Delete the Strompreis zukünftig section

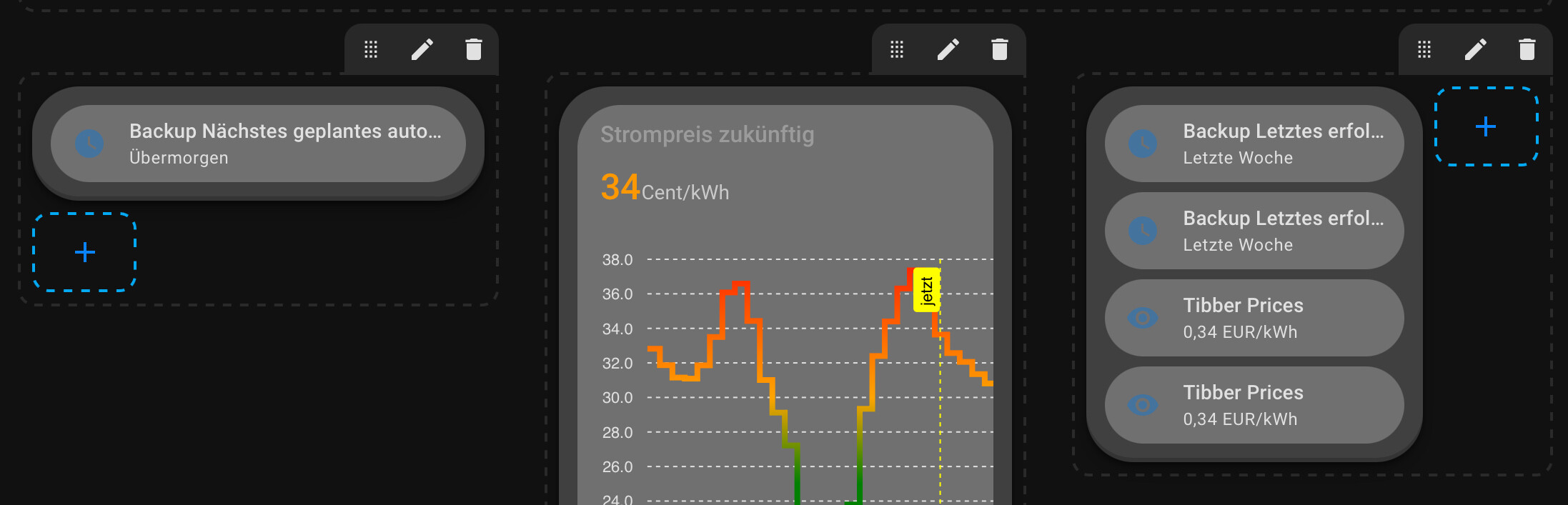pos(1000,49)
